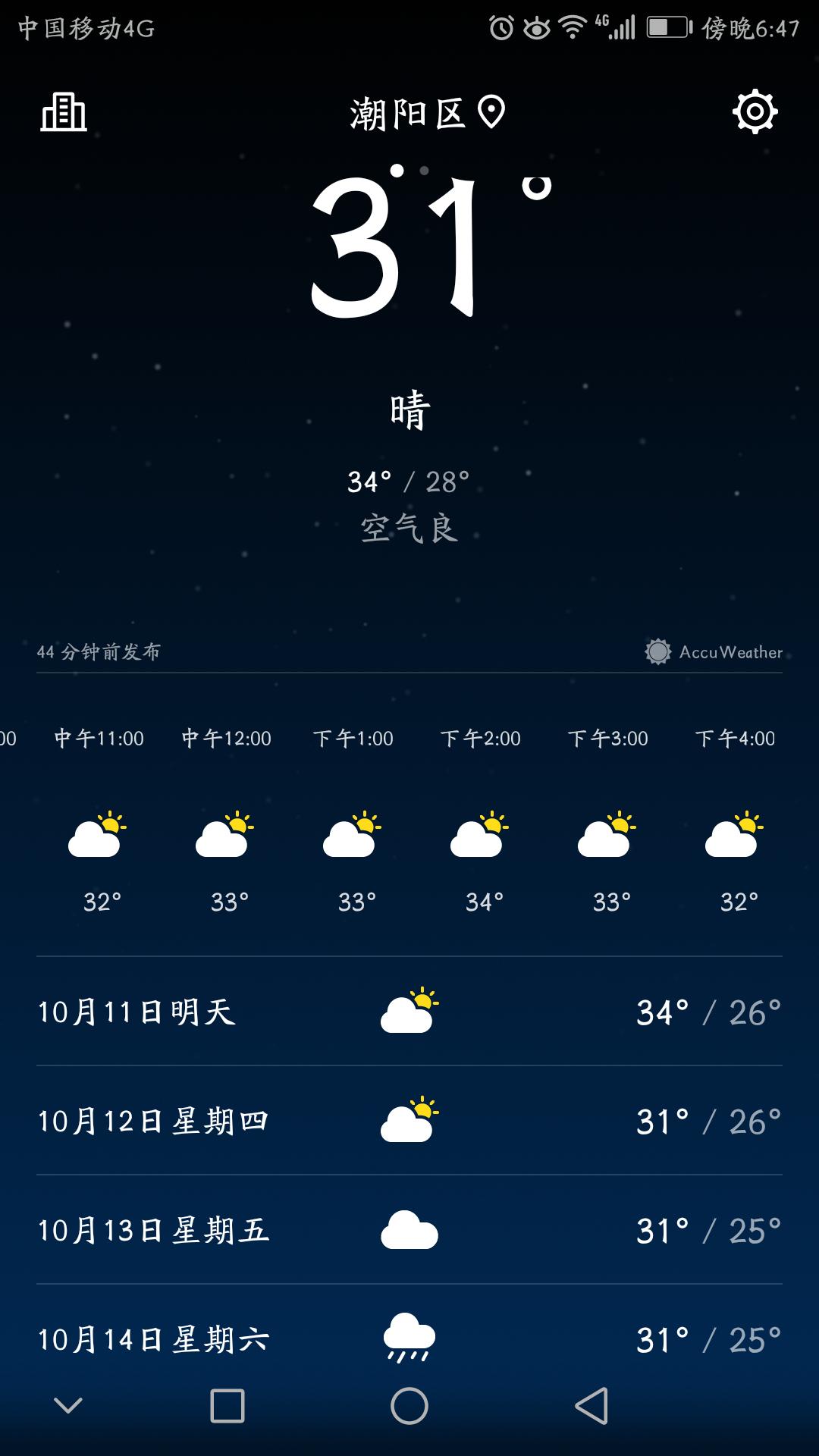Open forecast for 10月11日明天
The height and width of the screenshot is (1456, 819).
click(409, 1012)
